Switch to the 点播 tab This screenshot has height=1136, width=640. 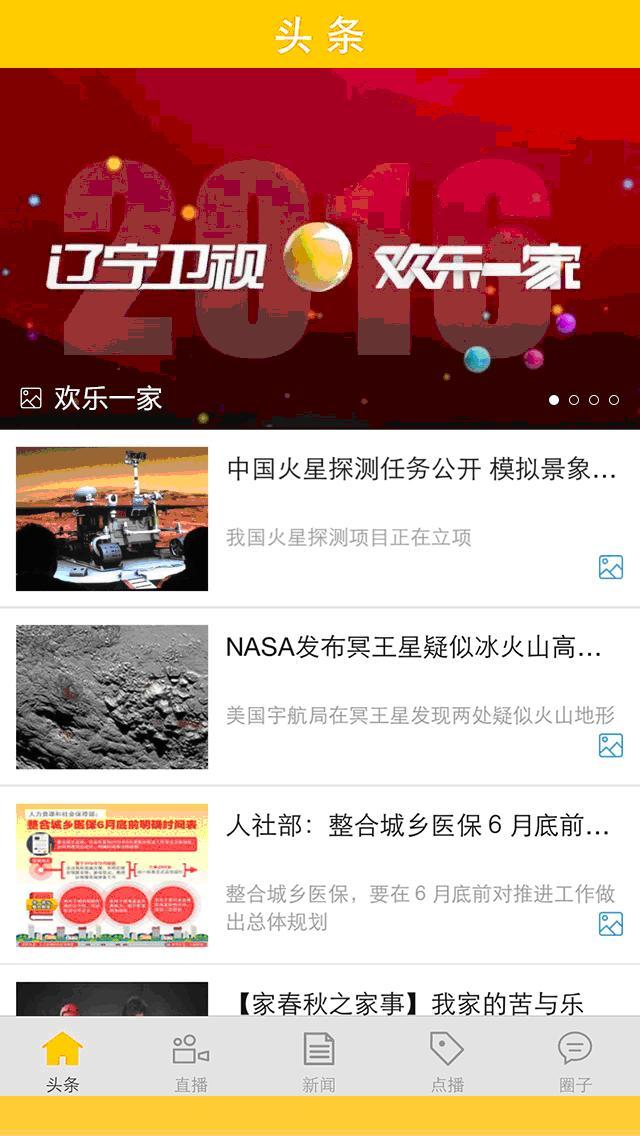pos(447,1061)
